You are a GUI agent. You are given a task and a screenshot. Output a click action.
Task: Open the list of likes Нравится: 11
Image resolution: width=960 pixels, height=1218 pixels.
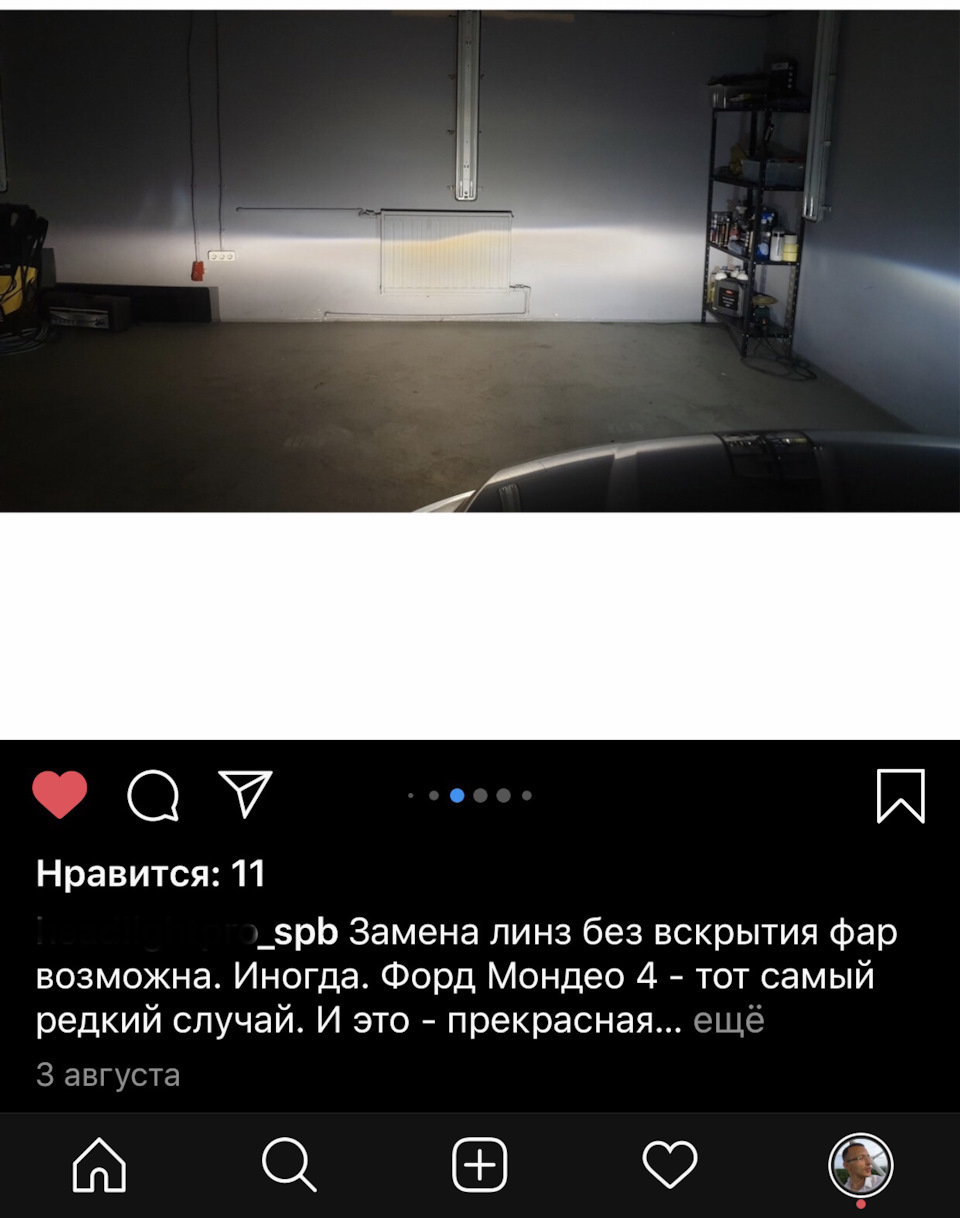click(150, 874)
